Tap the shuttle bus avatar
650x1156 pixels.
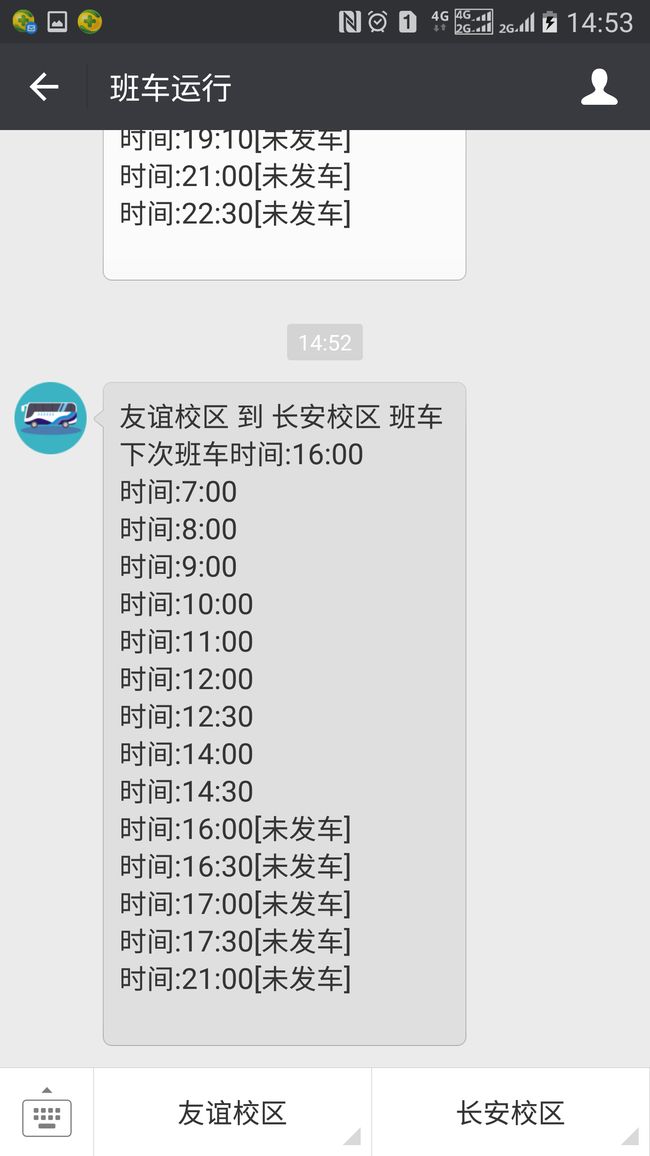click(51, 418)
